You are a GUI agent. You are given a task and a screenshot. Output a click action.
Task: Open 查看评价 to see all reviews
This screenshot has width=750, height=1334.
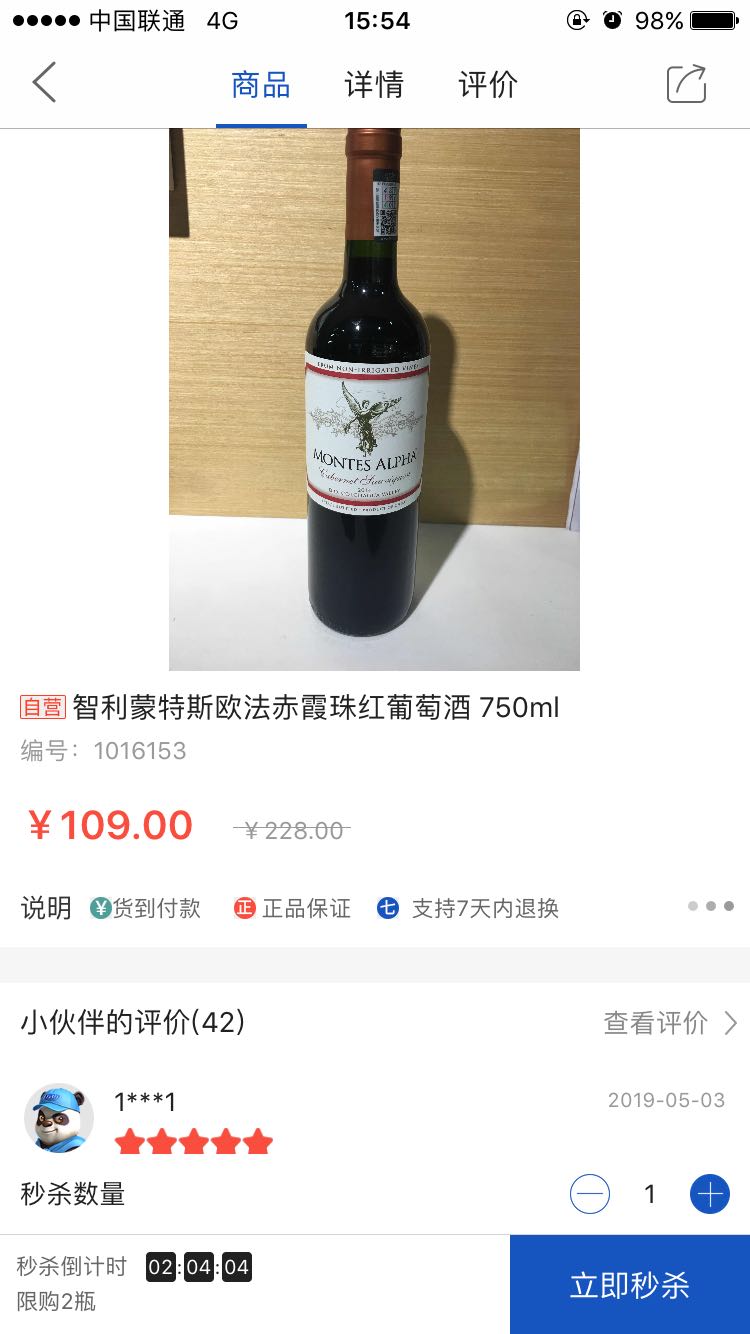[x=670, y=1023]
